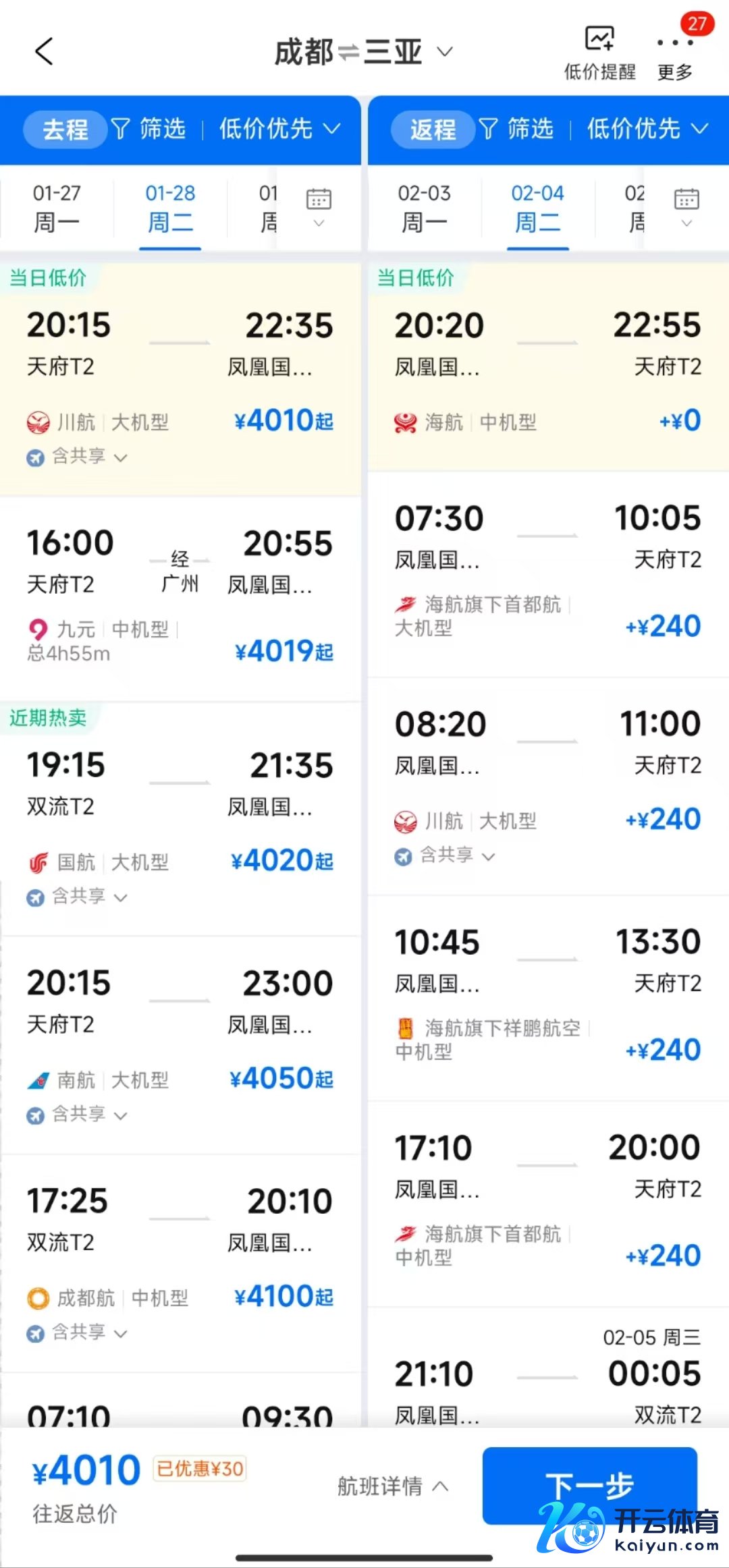The height and width of the screenshot is (1568, 729).
Task: Open the return date calendar picker
Action: tap(686, 207)
